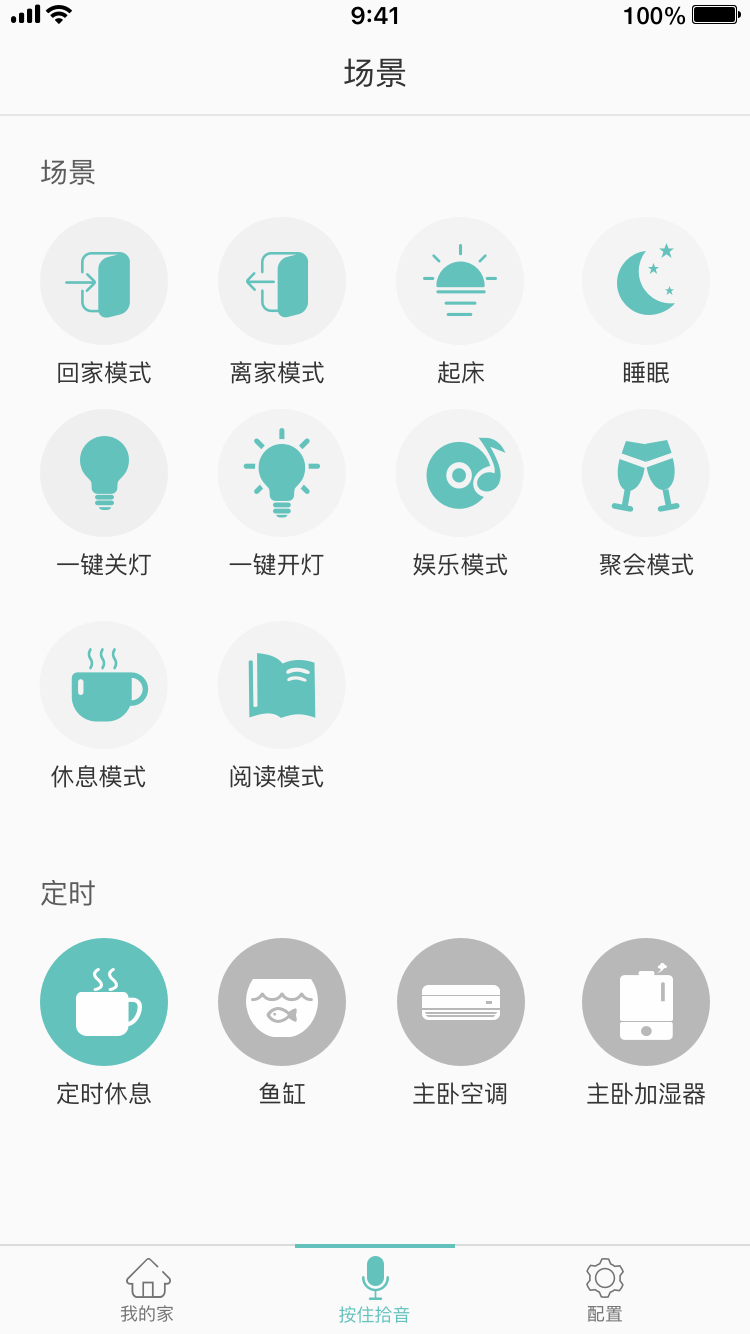Image resolution: width=750 pixels, height=1334 pixels.
Task: Switch to the 我的家 tab
Action: pyautogui.click(x=148, y=1290)
